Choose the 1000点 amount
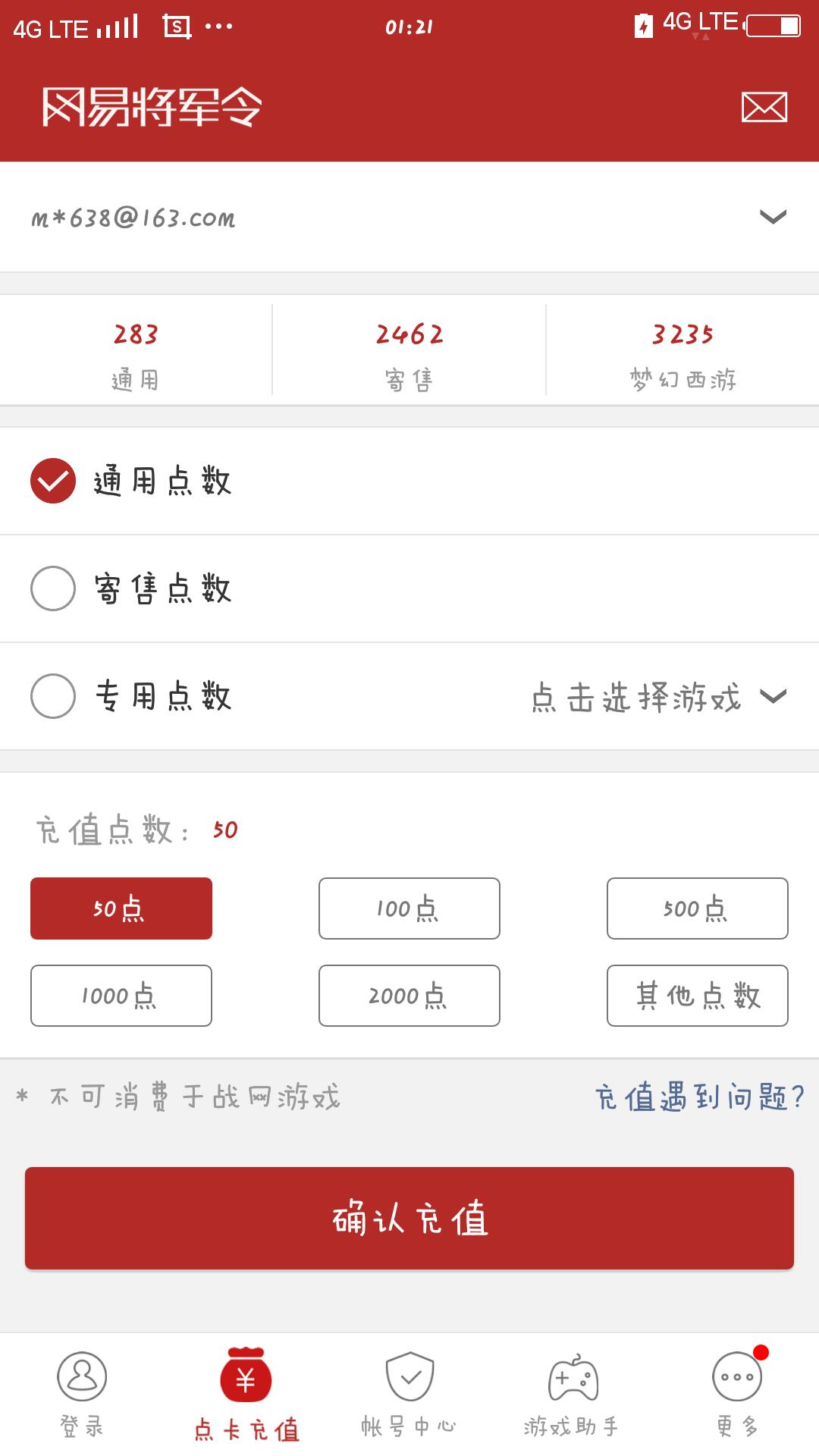This screenshot has width=819, height=1456. tap(121, 996)
